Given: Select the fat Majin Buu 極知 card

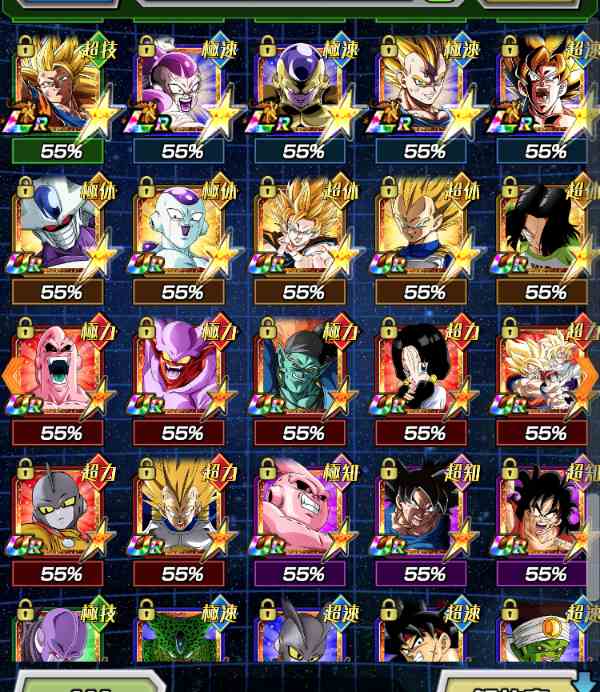Looking at the screenshot, I should [x=302, y=515].
